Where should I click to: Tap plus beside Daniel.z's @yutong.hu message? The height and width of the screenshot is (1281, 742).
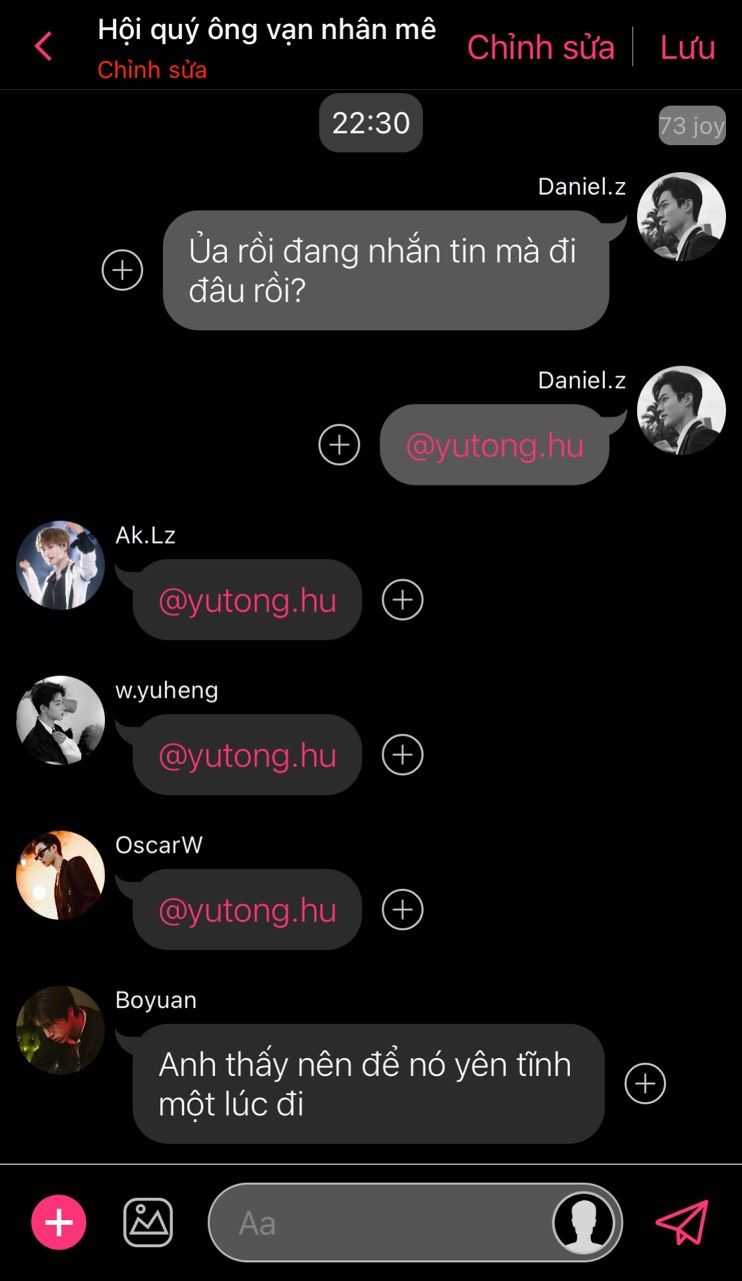(x=339, y=445)
